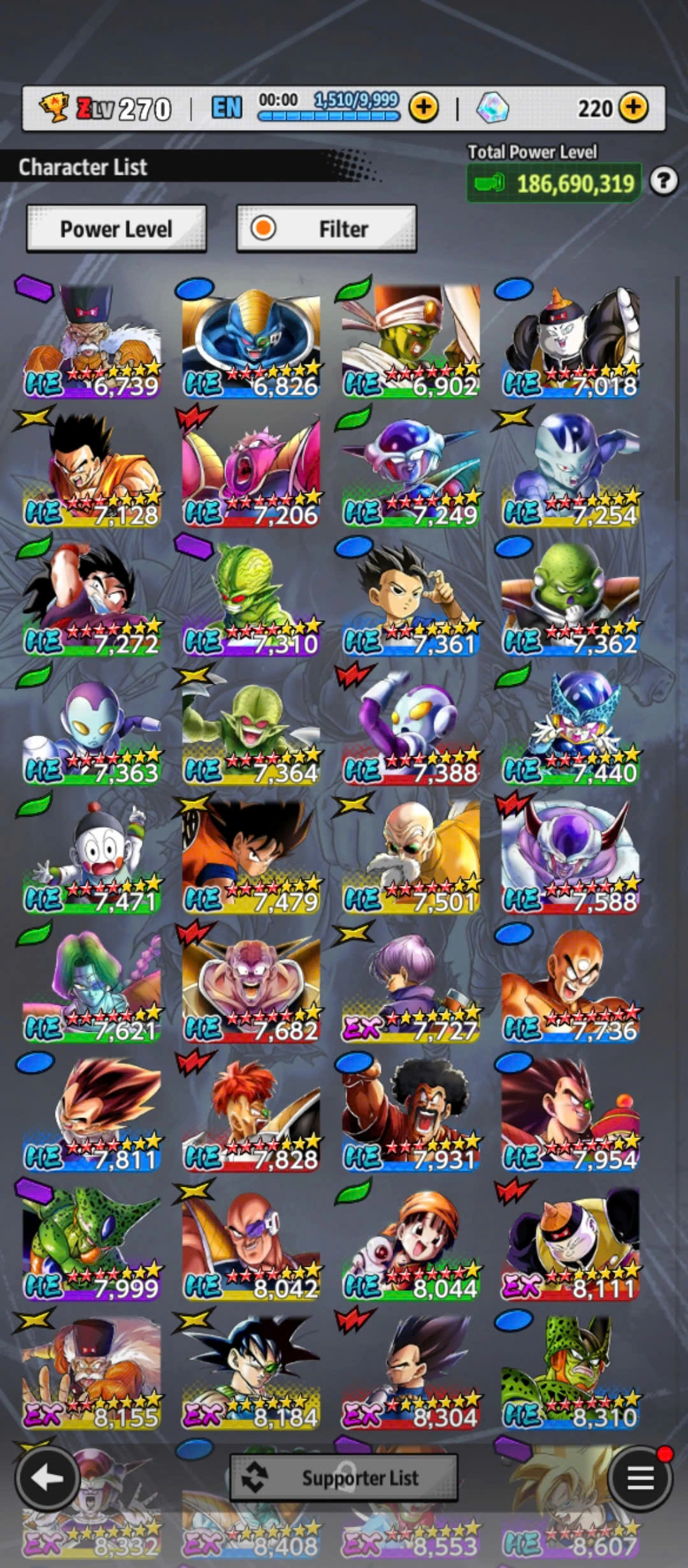Open the hamburger menu button
This screenshot has width=688, height=1568.
[640, 1477]
